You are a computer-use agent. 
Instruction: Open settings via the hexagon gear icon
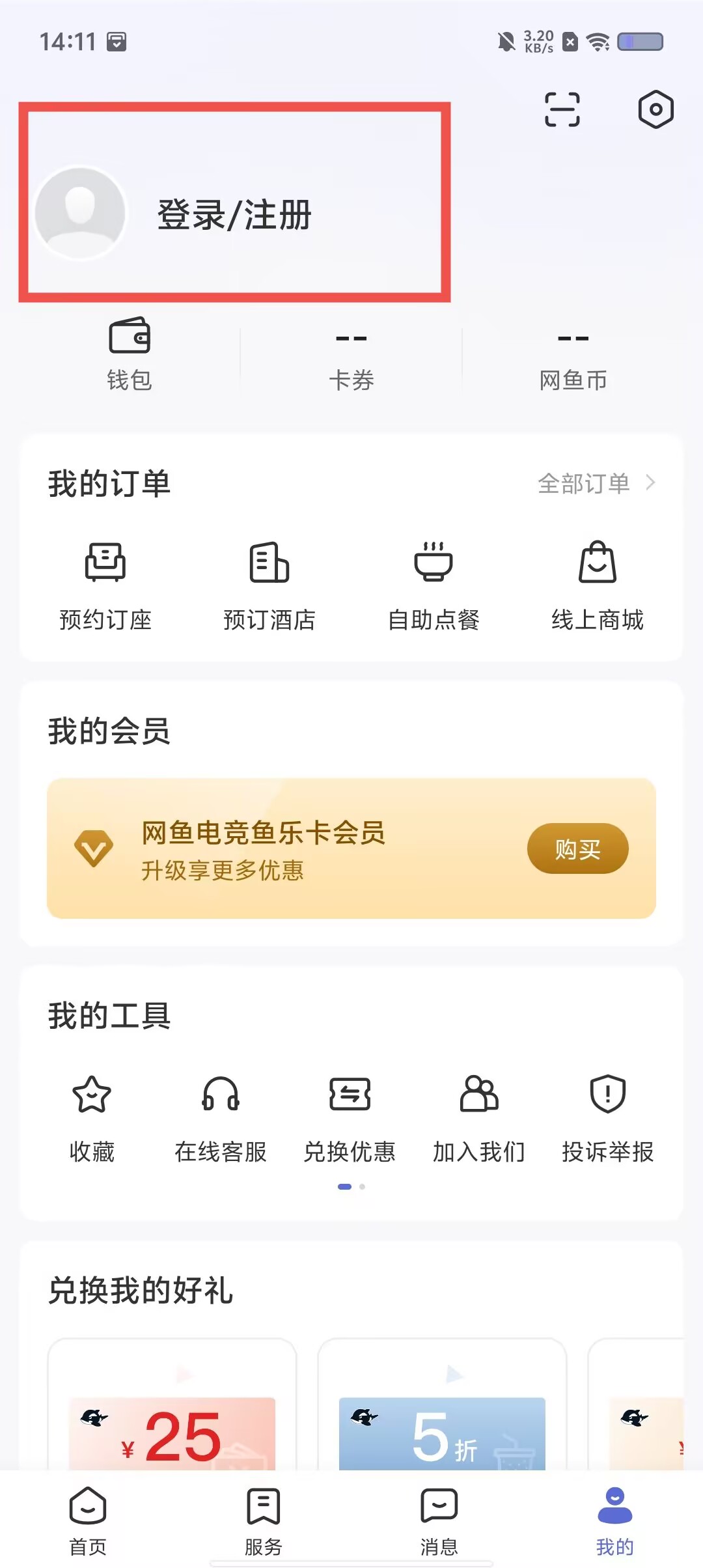[655, 109]
